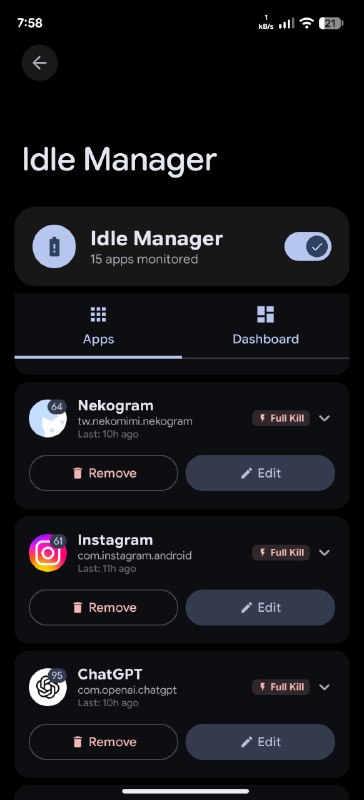Image resolution: width=364 pixels, height=800 pixels.
Task: Expand the Nekogram entry chevron
Action: tap(324, 418)
